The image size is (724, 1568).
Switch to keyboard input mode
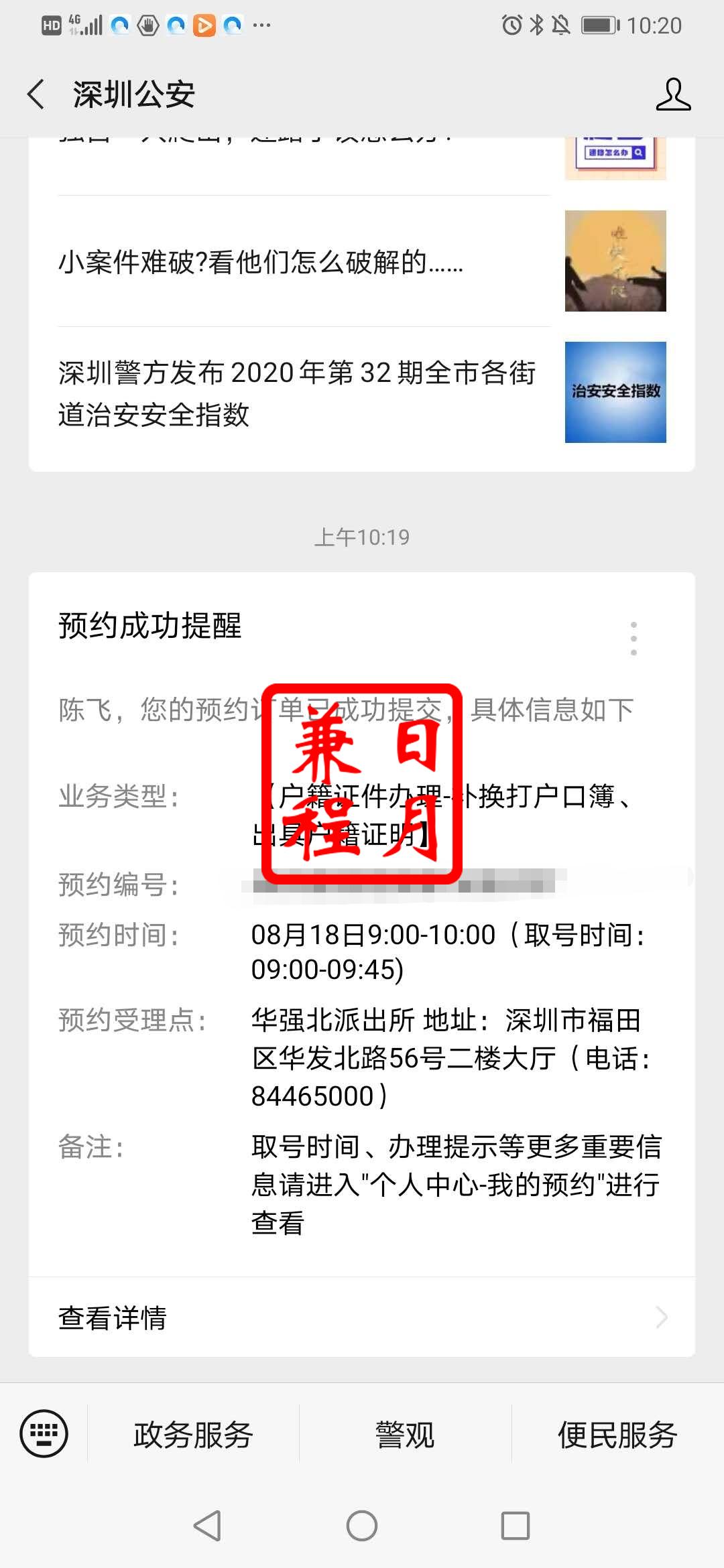tap(44, 1433)
